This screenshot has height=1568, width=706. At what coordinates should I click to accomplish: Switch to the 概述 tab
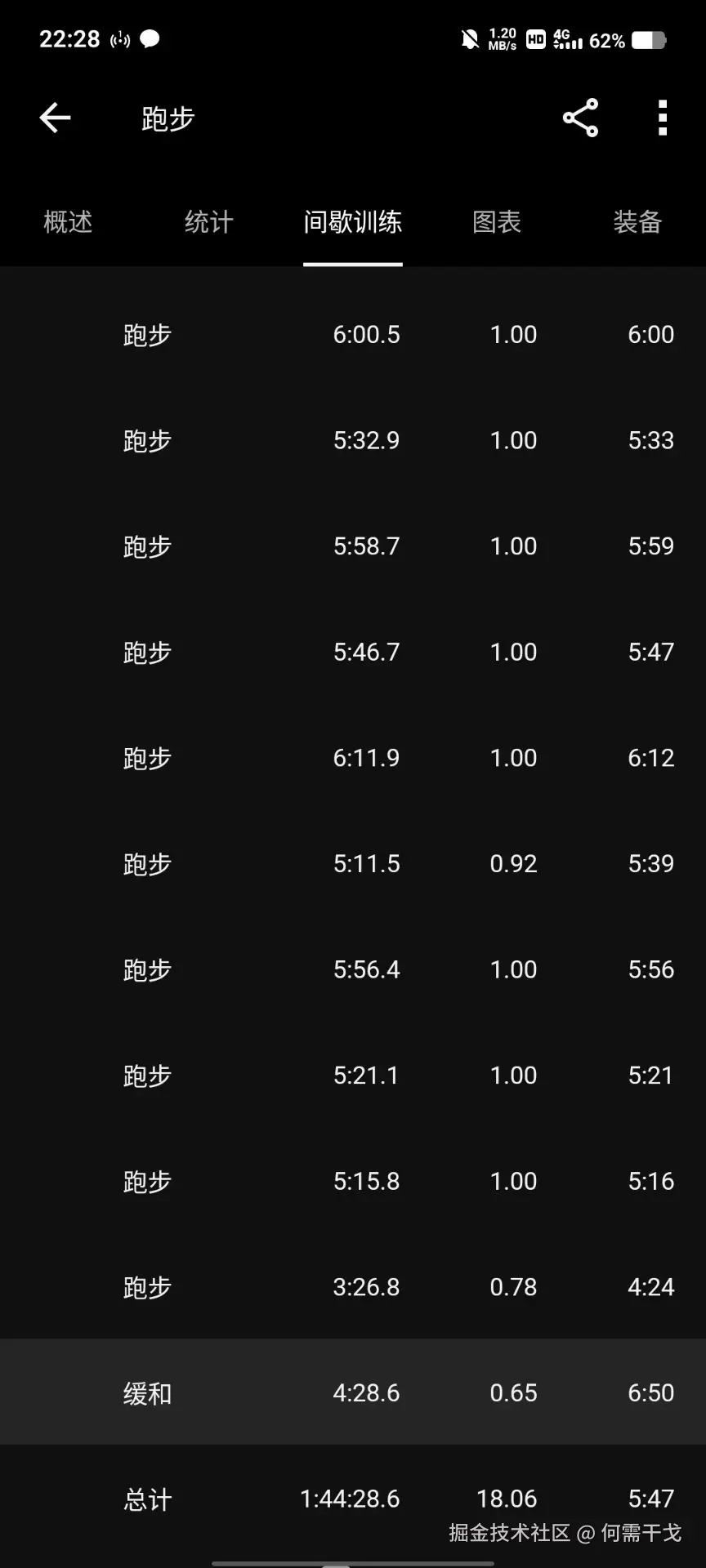(x=67, y=222)
